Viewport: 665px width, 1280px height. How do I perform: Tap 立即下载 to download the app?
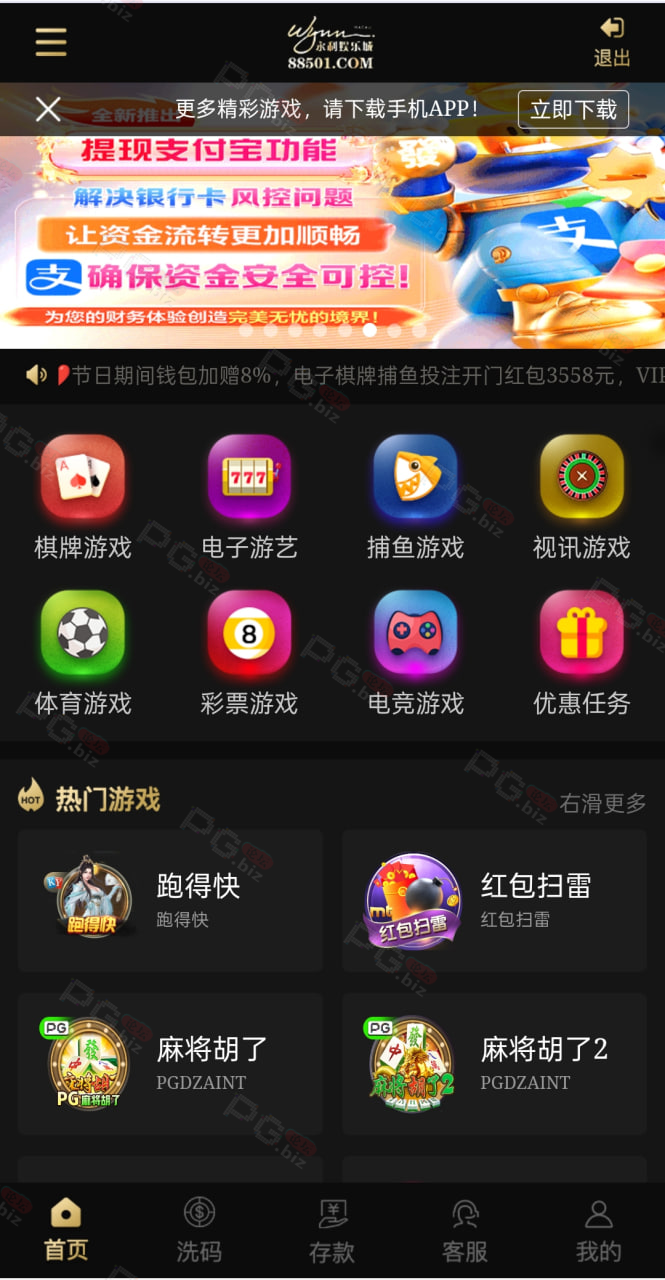point(573,110)
